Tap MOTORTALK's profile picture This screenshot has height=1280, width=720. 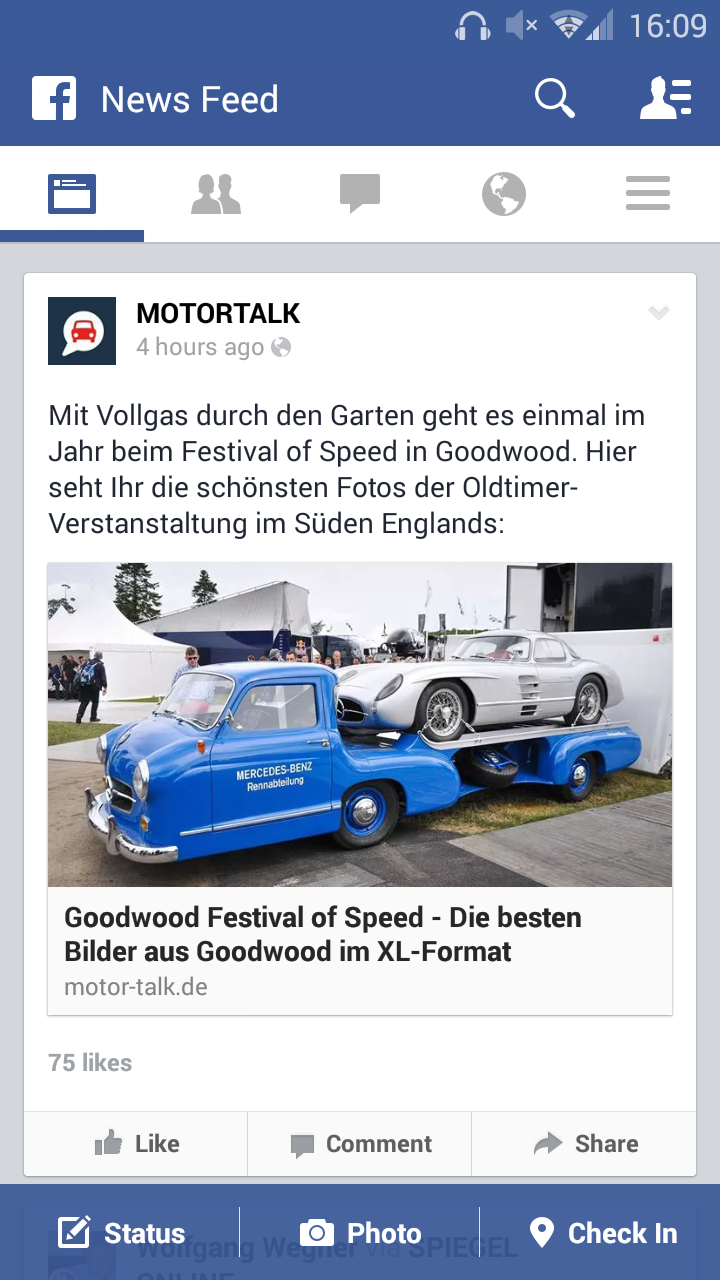point(82,331)
